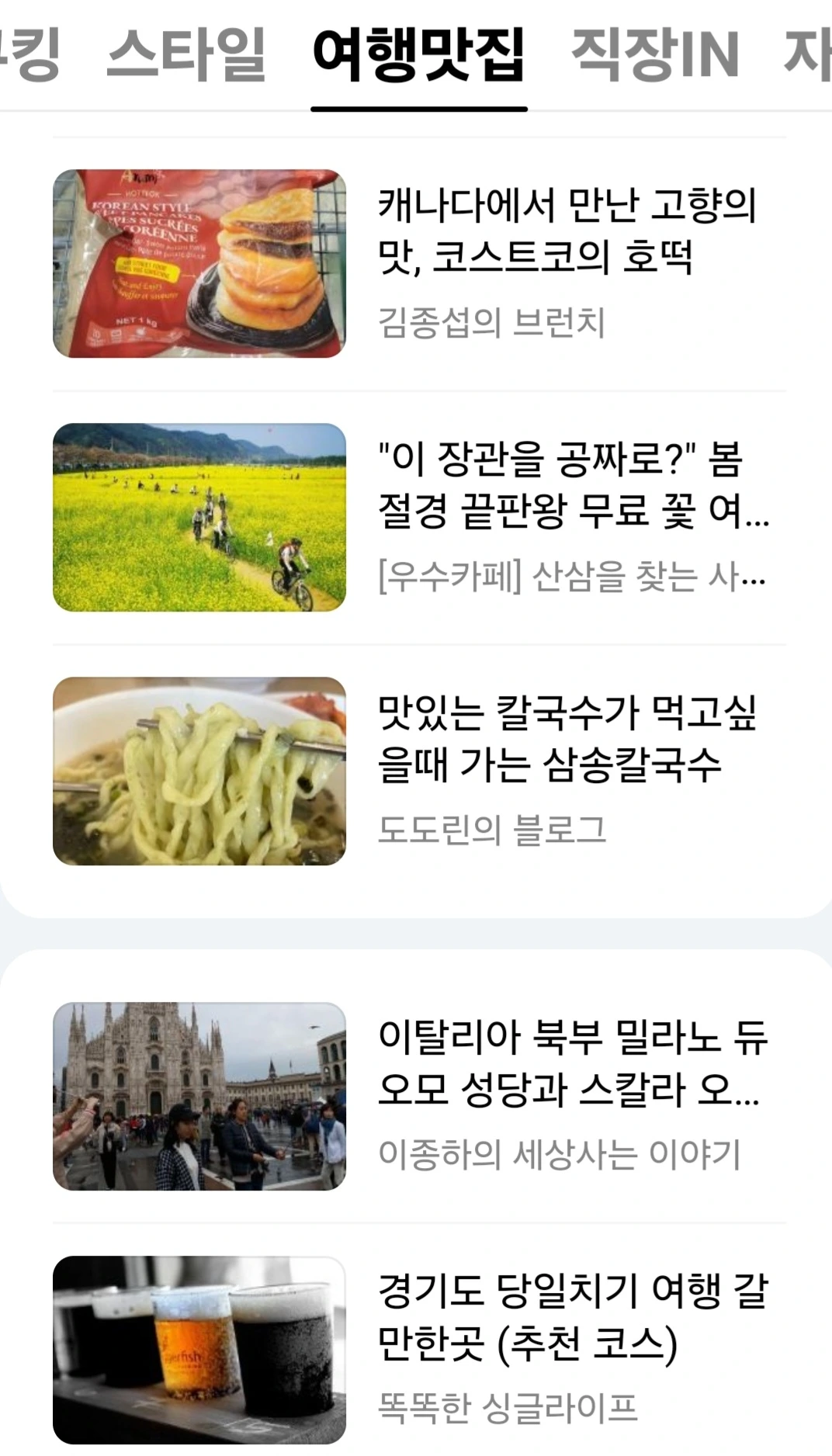Open the 무료 꽃 여행 봄 절경 article

click(572, 485)
